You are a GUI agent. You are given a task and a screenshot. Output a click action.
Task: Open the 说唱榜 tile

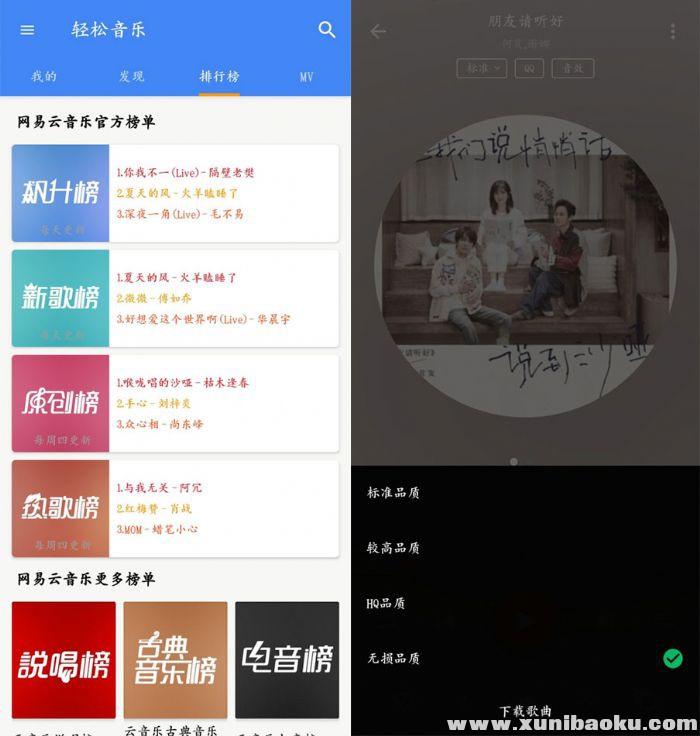pyautogui.click(x=63, y=660)
